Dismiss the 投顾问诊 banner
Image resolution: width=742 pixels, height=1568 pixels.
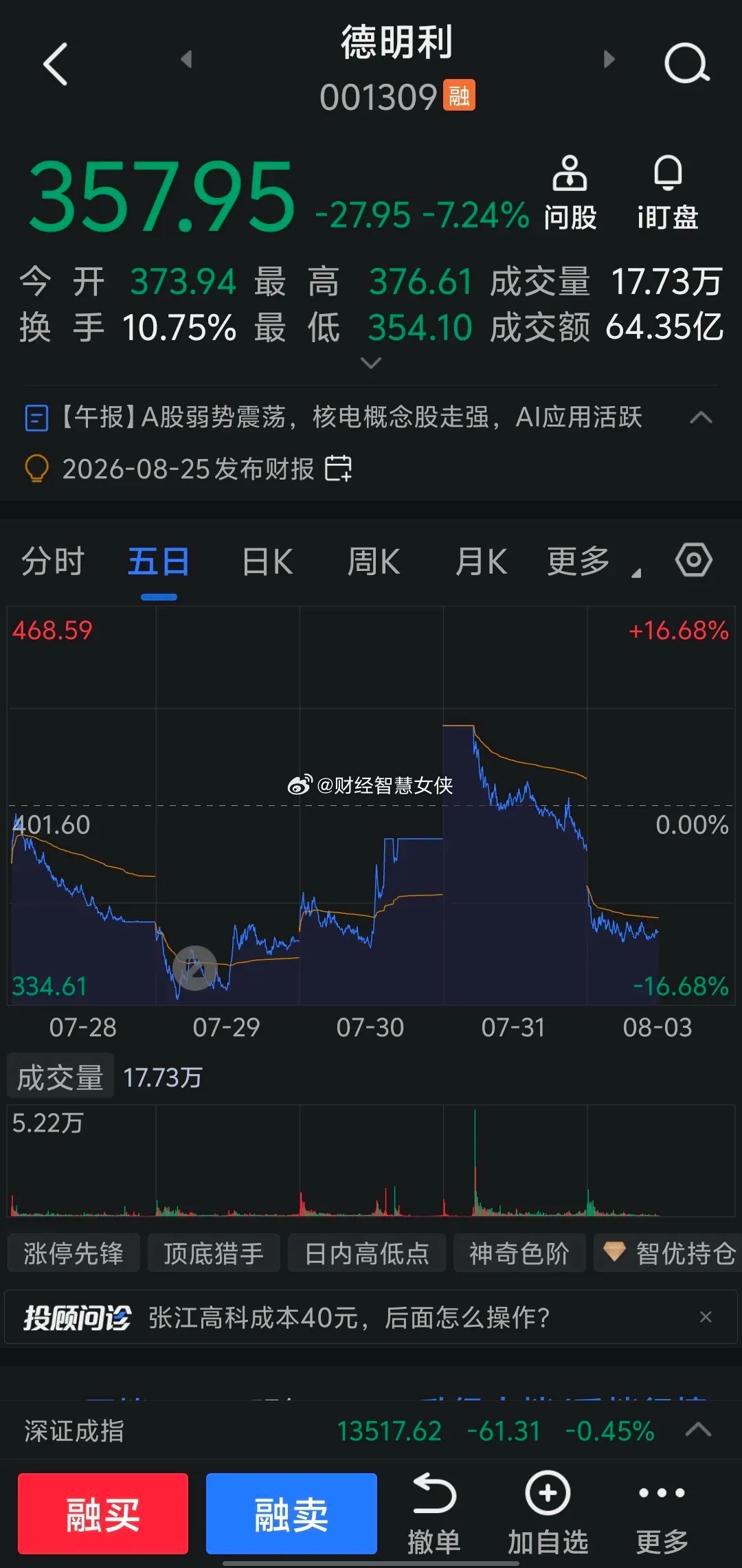coord(706,1317)
